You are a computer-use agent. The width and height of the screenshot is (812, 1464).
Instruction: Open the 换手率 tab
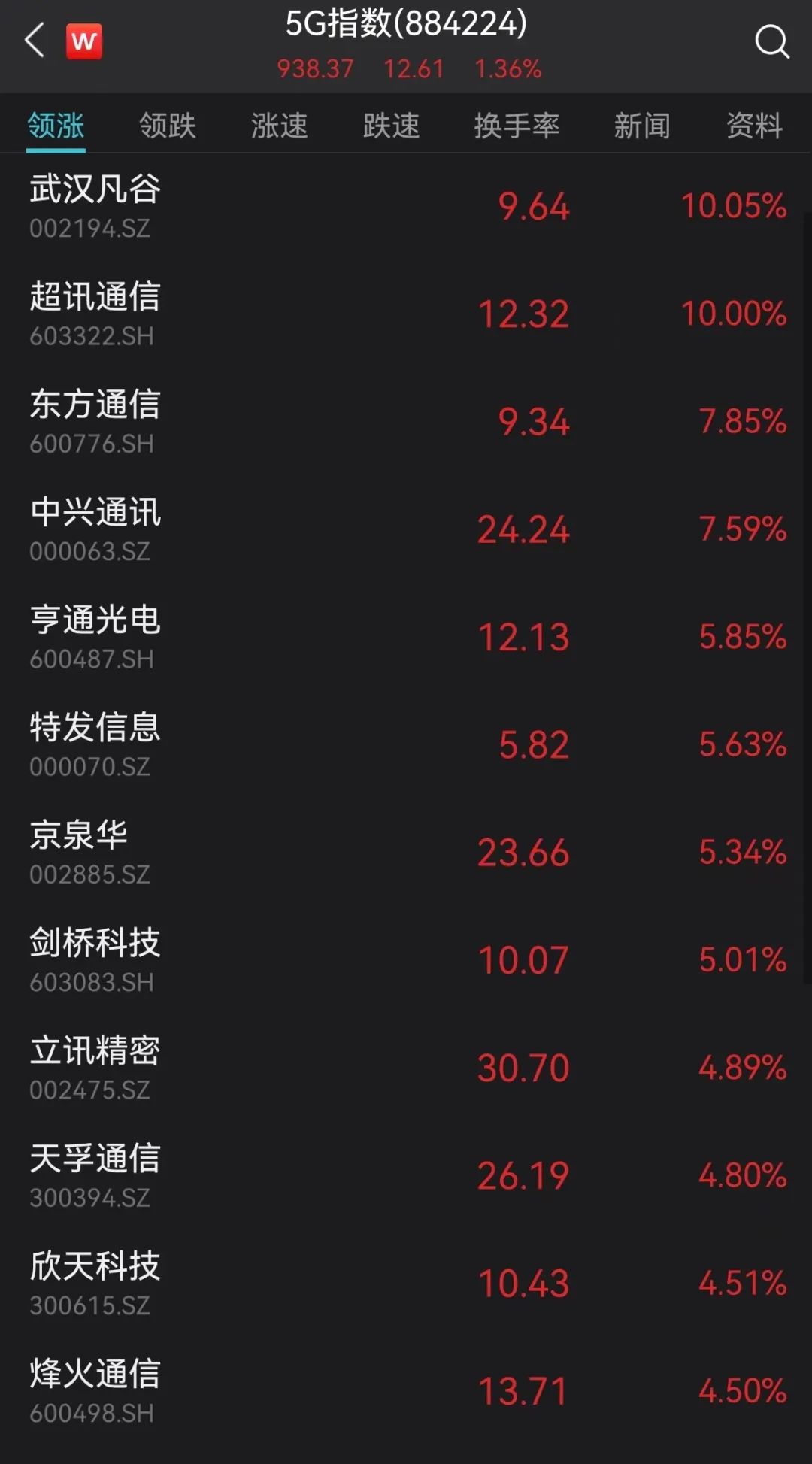pos(518,126)
